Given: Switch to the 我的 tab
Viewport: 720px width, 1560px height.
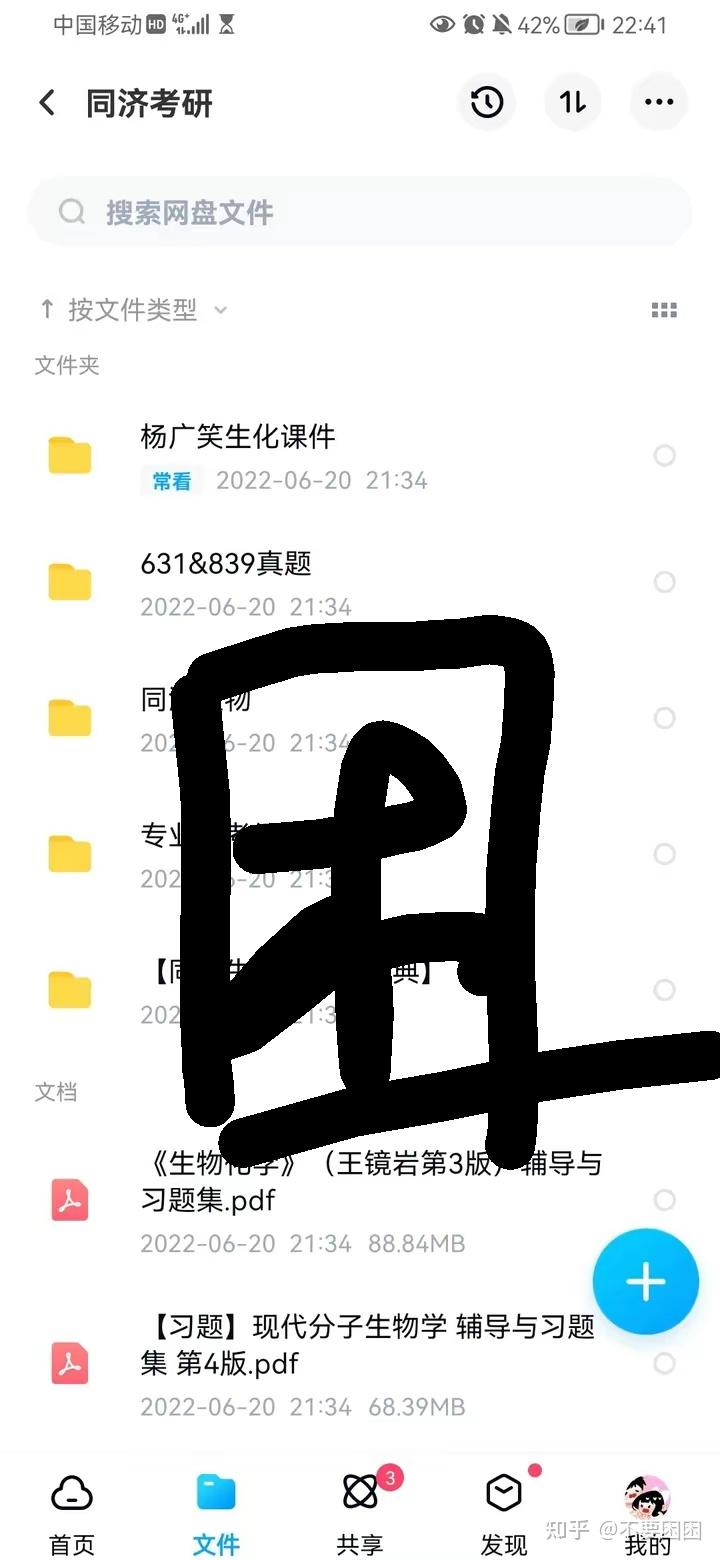Looking at the screenshot, I should pyautogui.click(x=648, y=1515).
